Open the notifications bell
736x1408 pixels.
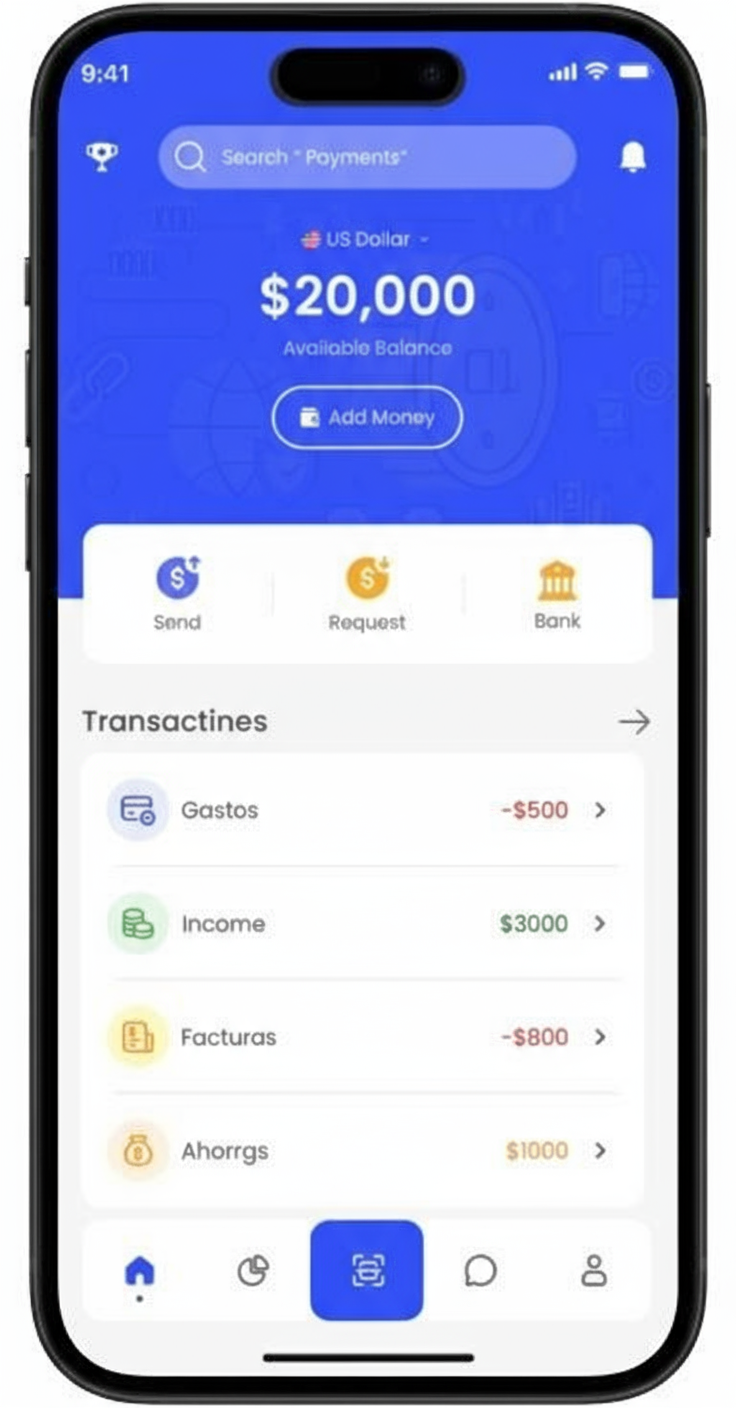pos(633,157)
